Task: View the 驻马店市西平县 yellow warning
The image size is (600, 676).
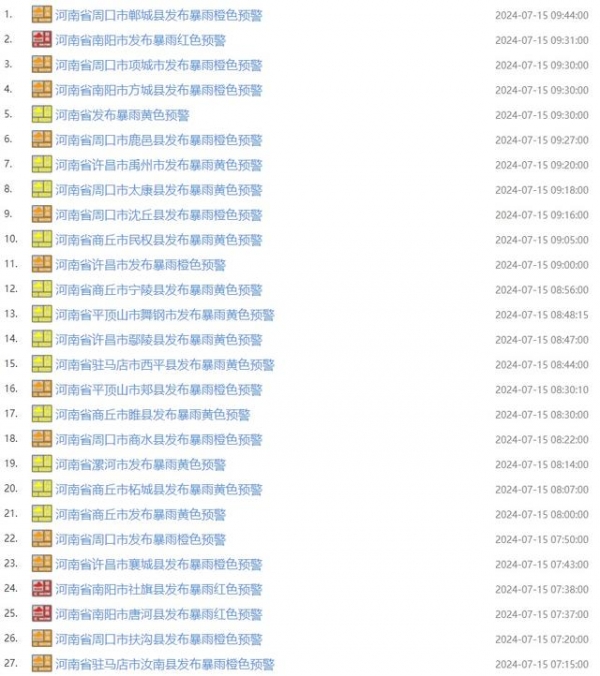Action: [164, 365]
